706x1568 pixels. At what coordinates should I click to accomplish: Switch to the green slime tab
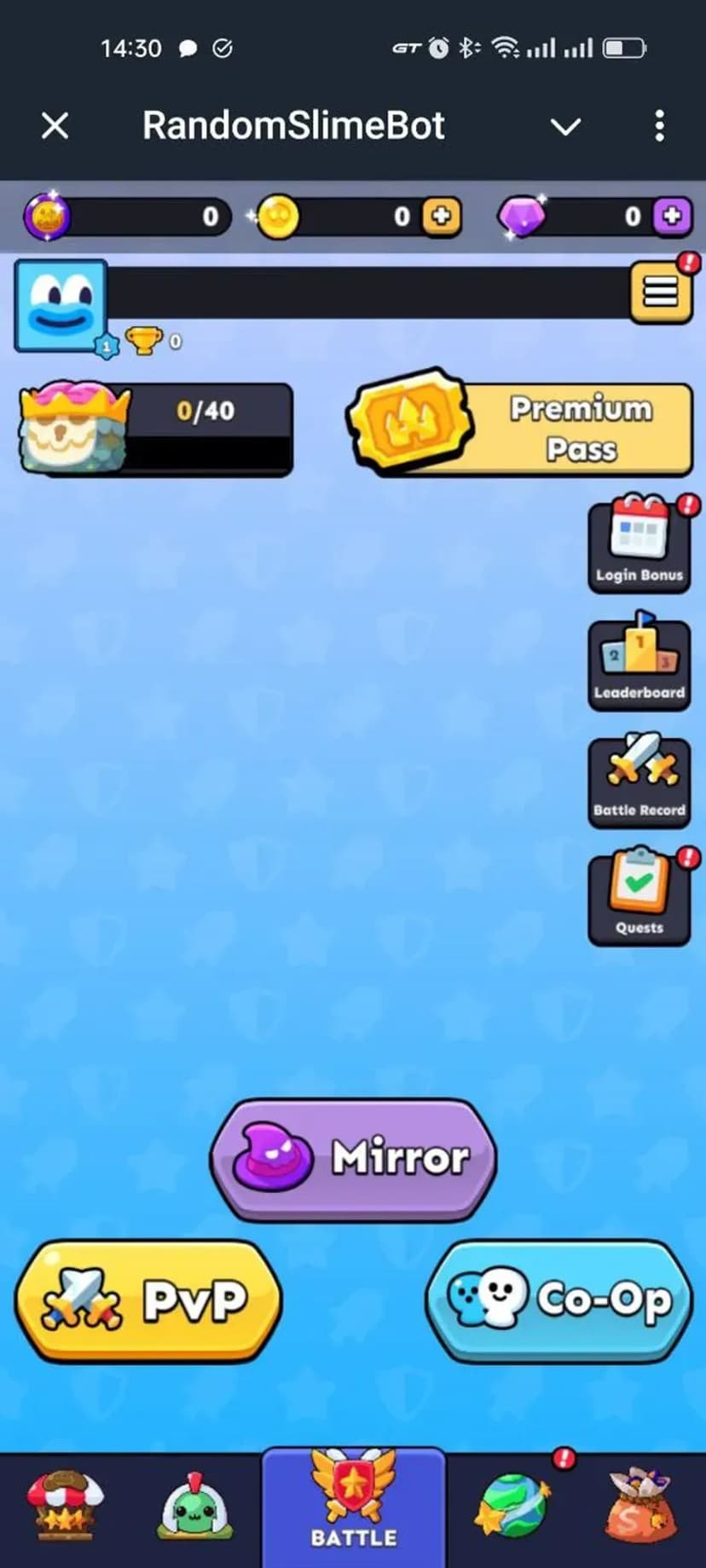(x=196, y=1507)
